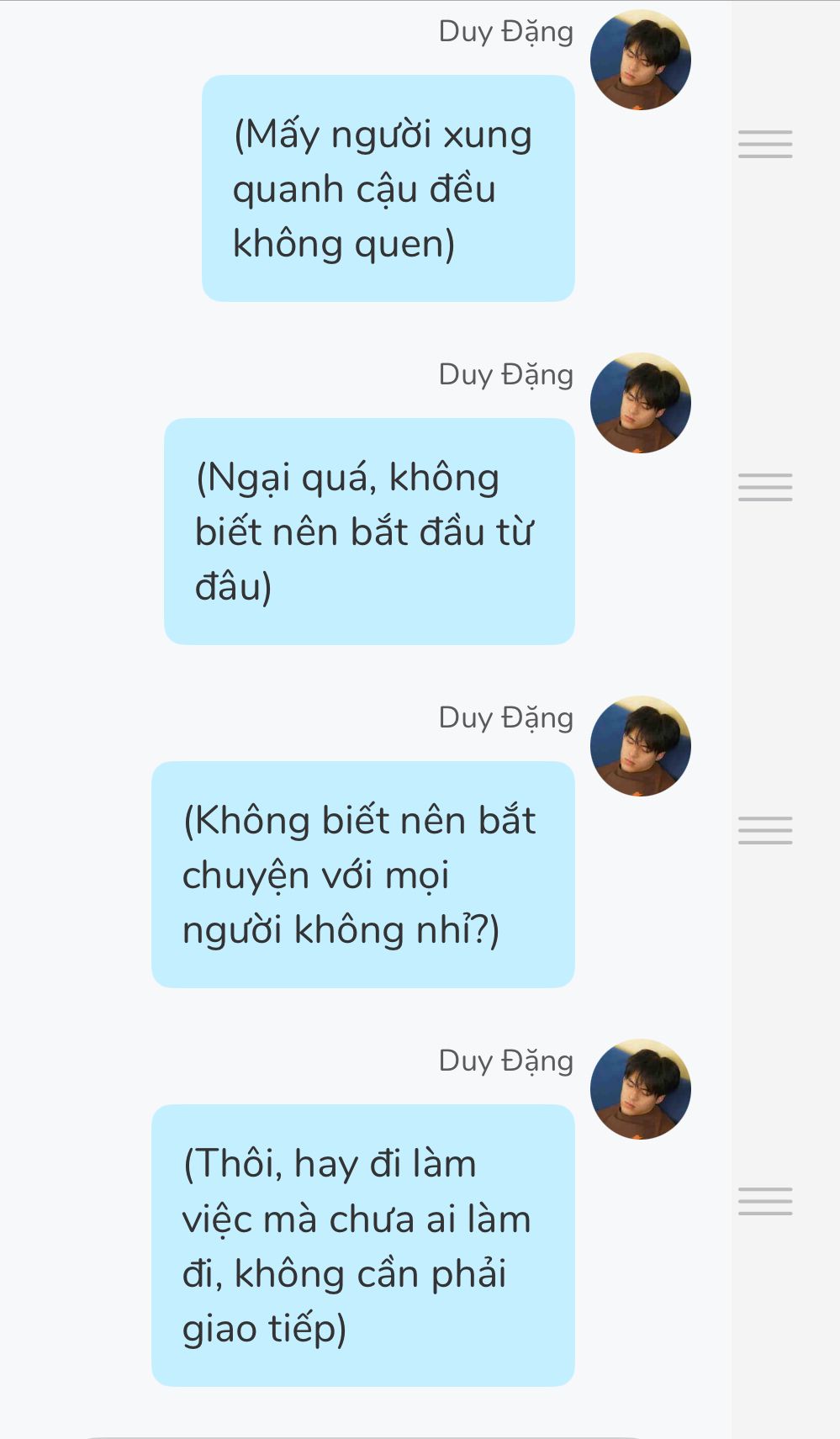This screenshot has width=840, height=1439.
Task: Tap the handle next to "Không biết nên bắt chuyện" message
Action: click(x=765, y=830)
